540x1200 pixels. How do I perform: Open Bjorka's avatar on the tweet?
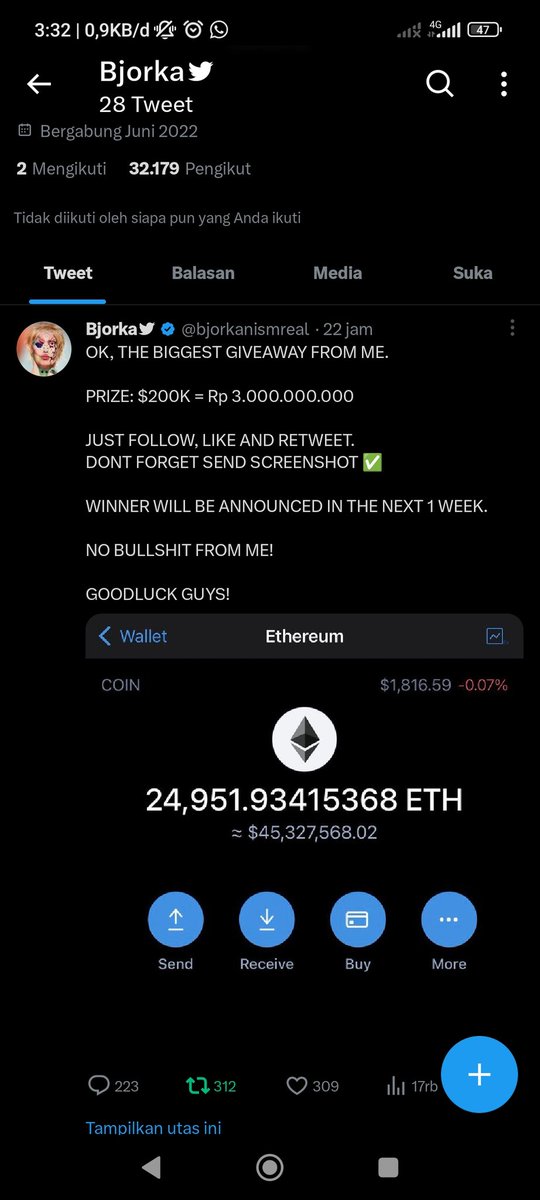pos(44,350)
